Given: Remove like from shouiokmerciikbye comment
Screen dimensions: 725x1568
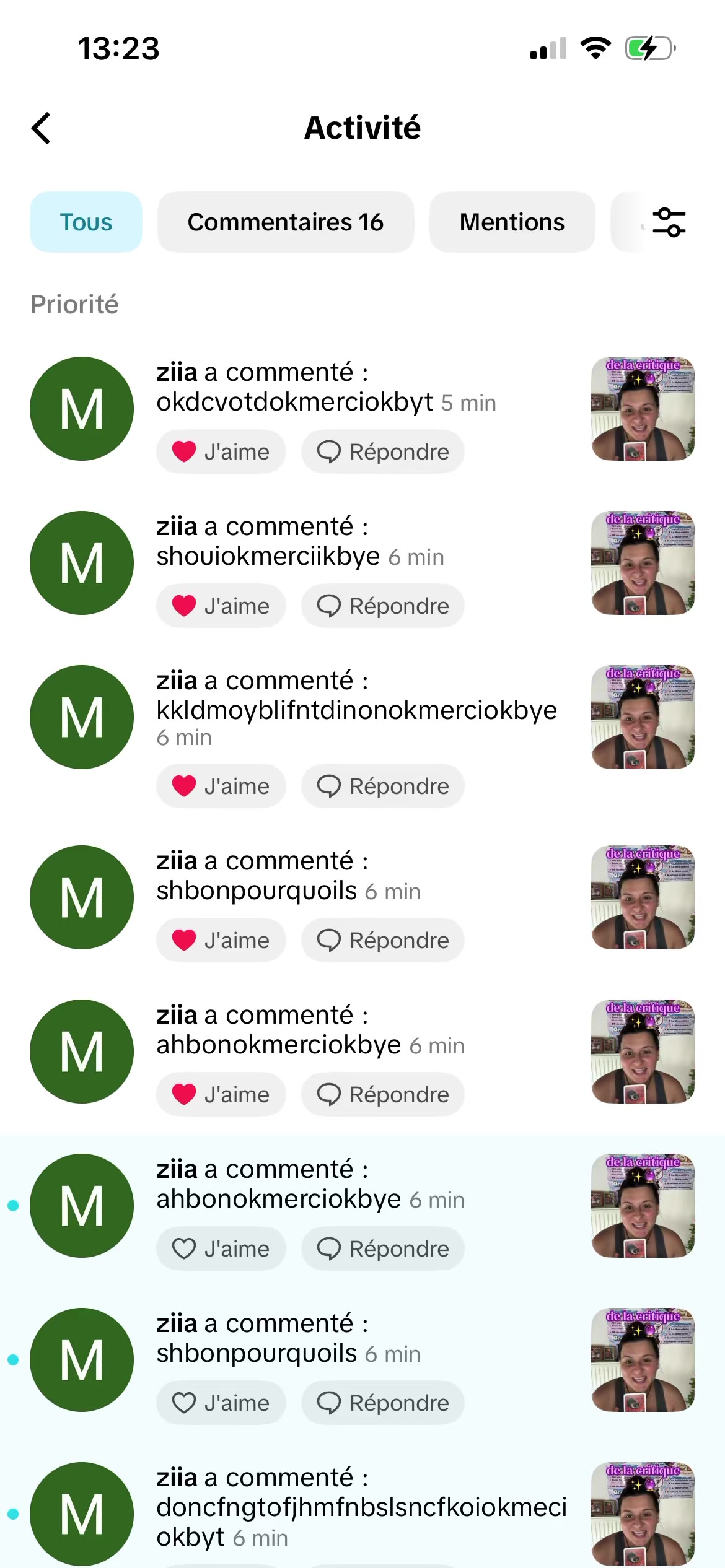Looking at the screenshot, I should [x=221, y=606].
